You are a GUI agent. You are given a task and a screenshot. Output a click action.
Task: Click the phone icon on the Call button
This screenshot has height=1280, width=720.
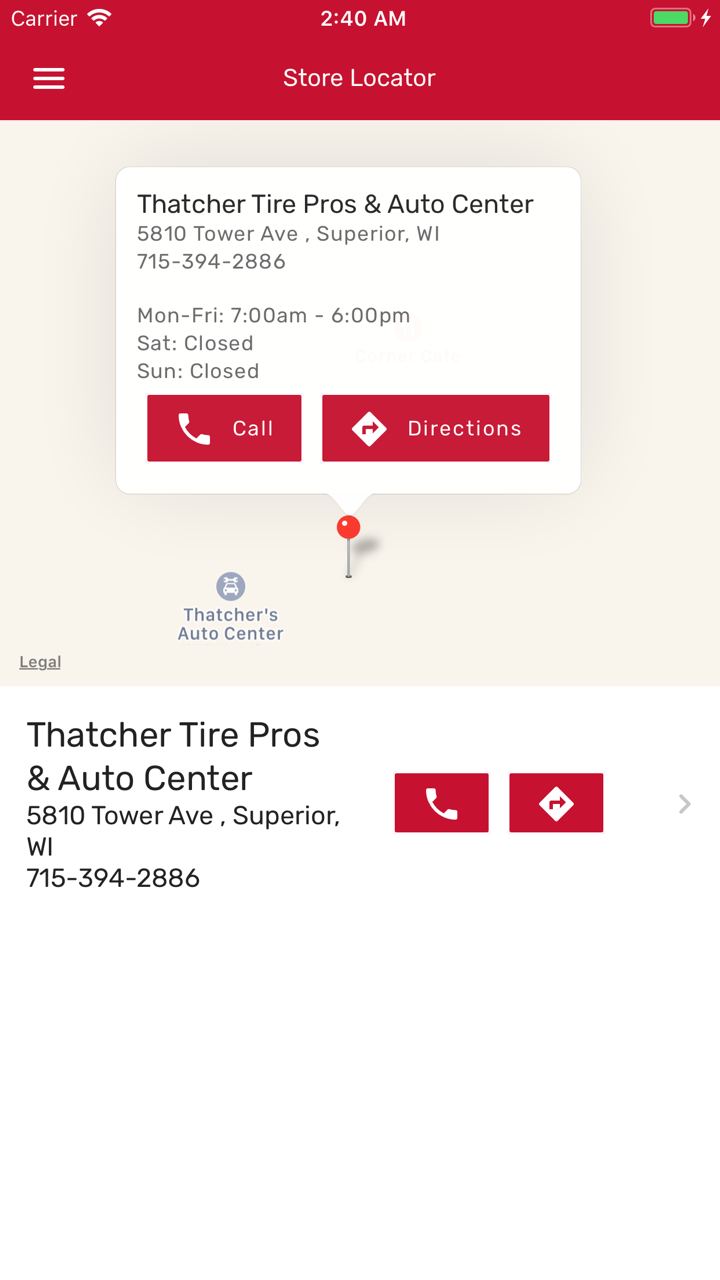click(x=192, y=427)
